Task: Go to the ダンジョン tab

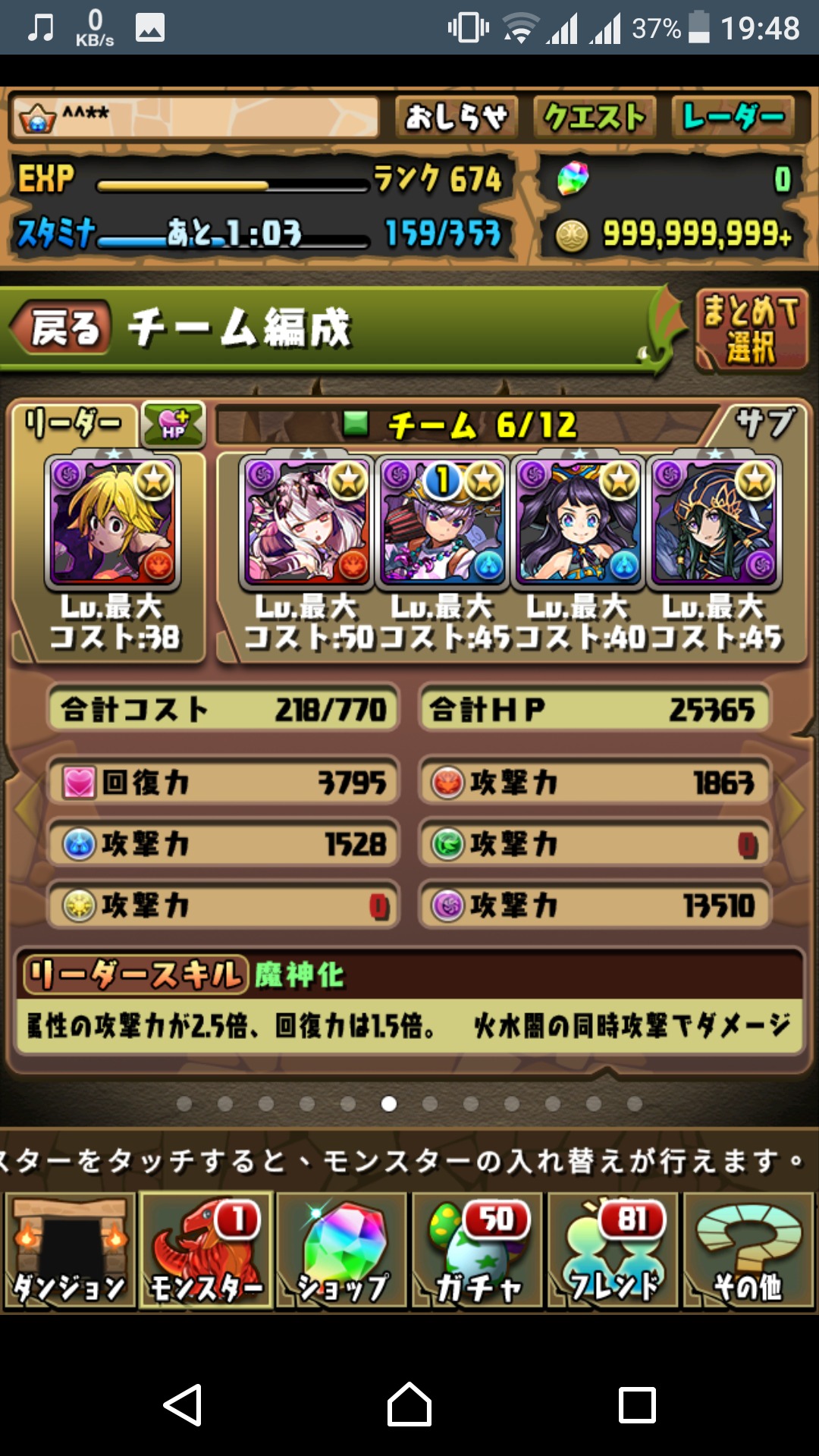Action: [70, 1250]
